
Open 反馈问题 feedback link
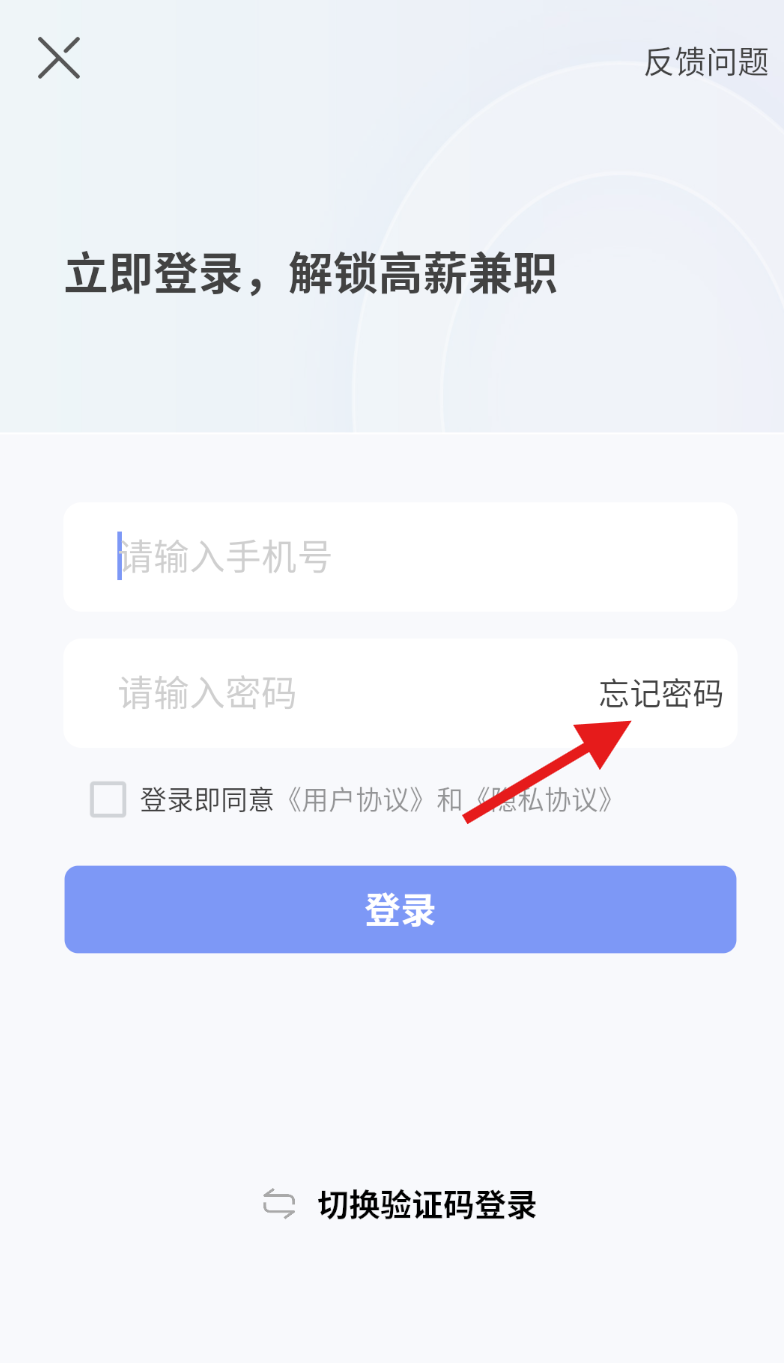[x=706, y=62]
